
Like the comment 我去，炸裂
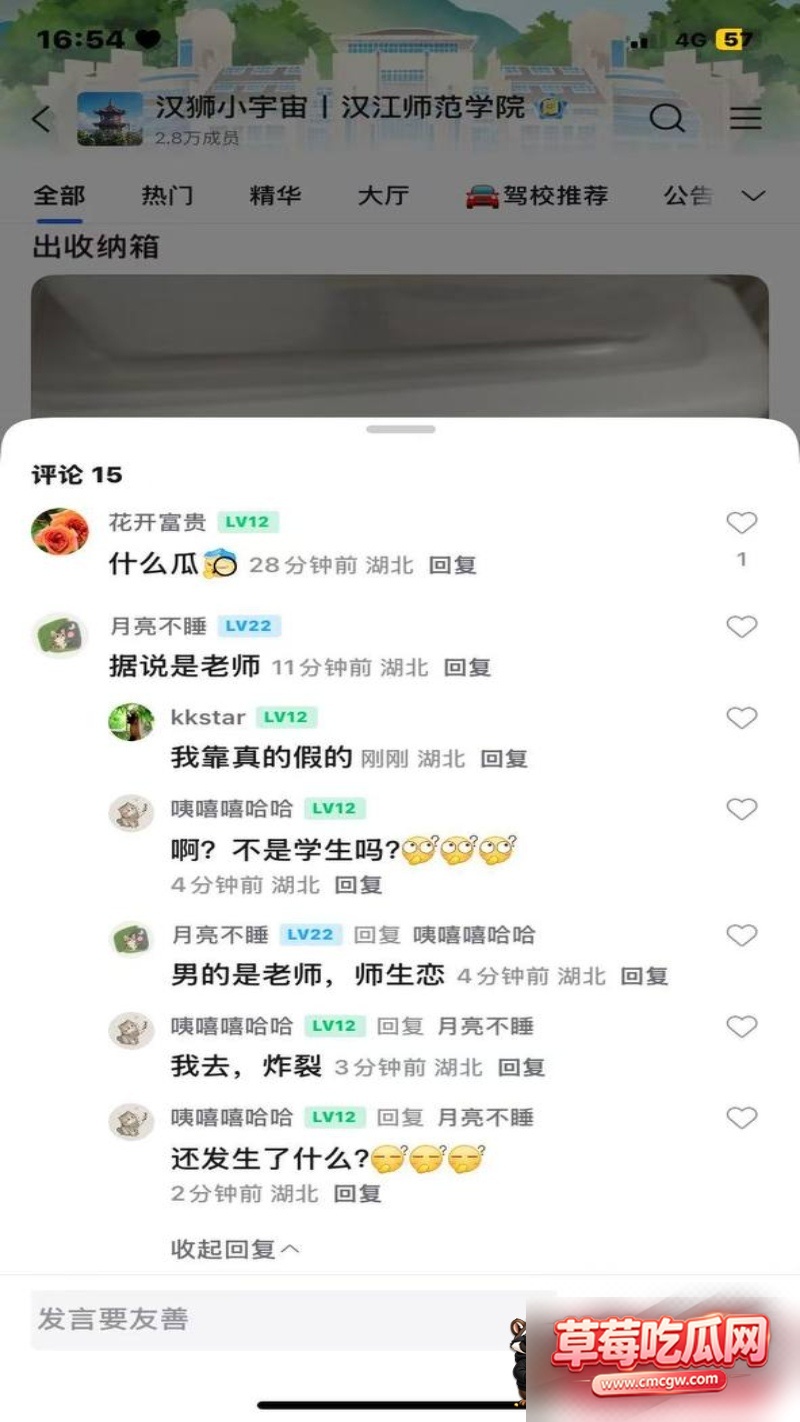click(x=741, y=1027)
